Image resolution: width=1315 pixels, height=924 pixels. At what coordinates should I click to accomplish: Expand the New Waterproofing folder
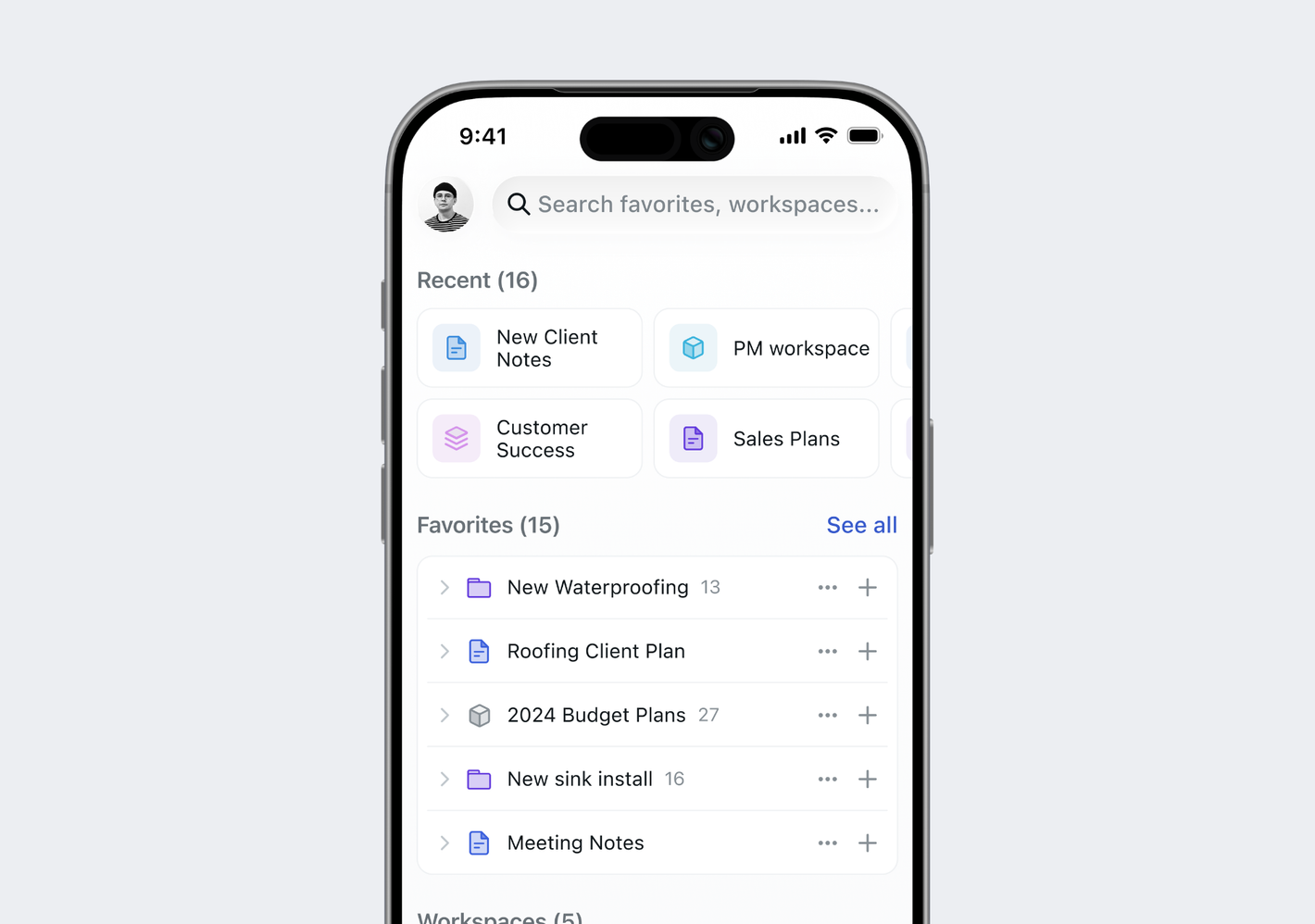[445, 588]
